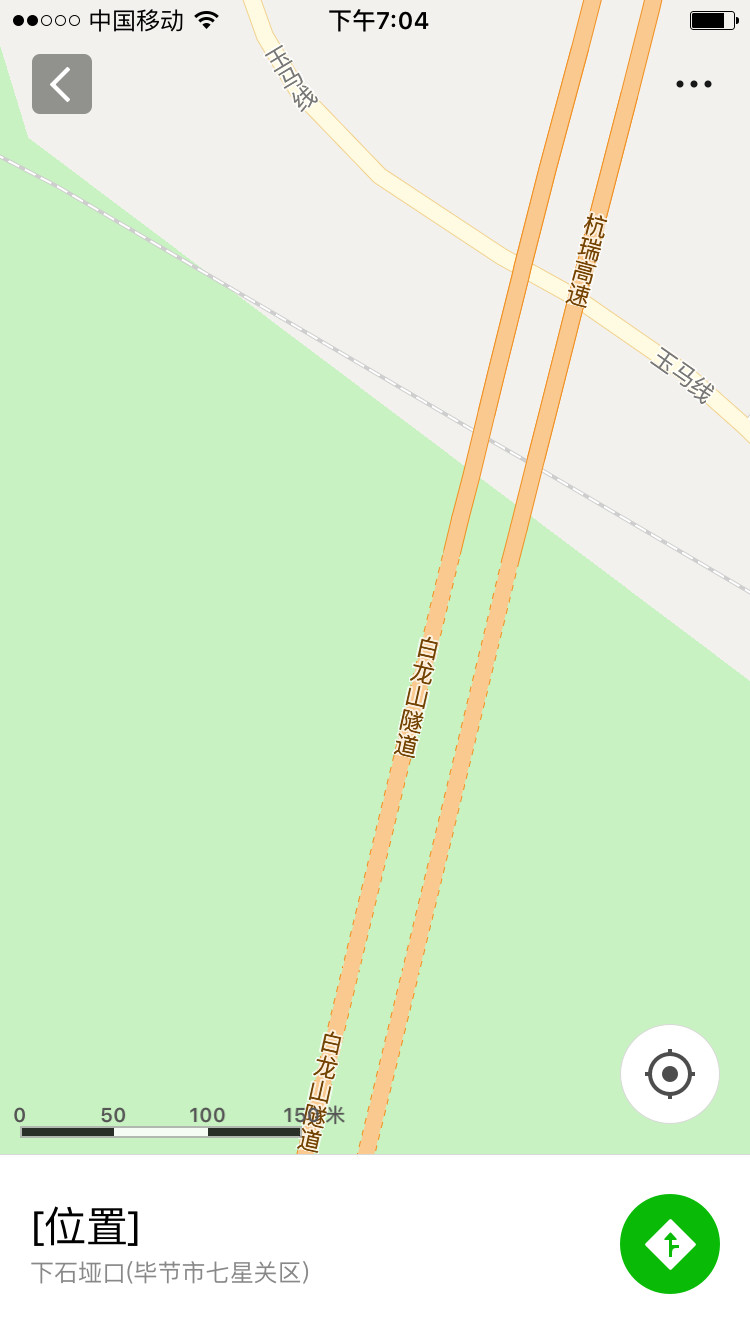Start navigation with green directions button
750x1334 pixels.
click(670, 1244)
